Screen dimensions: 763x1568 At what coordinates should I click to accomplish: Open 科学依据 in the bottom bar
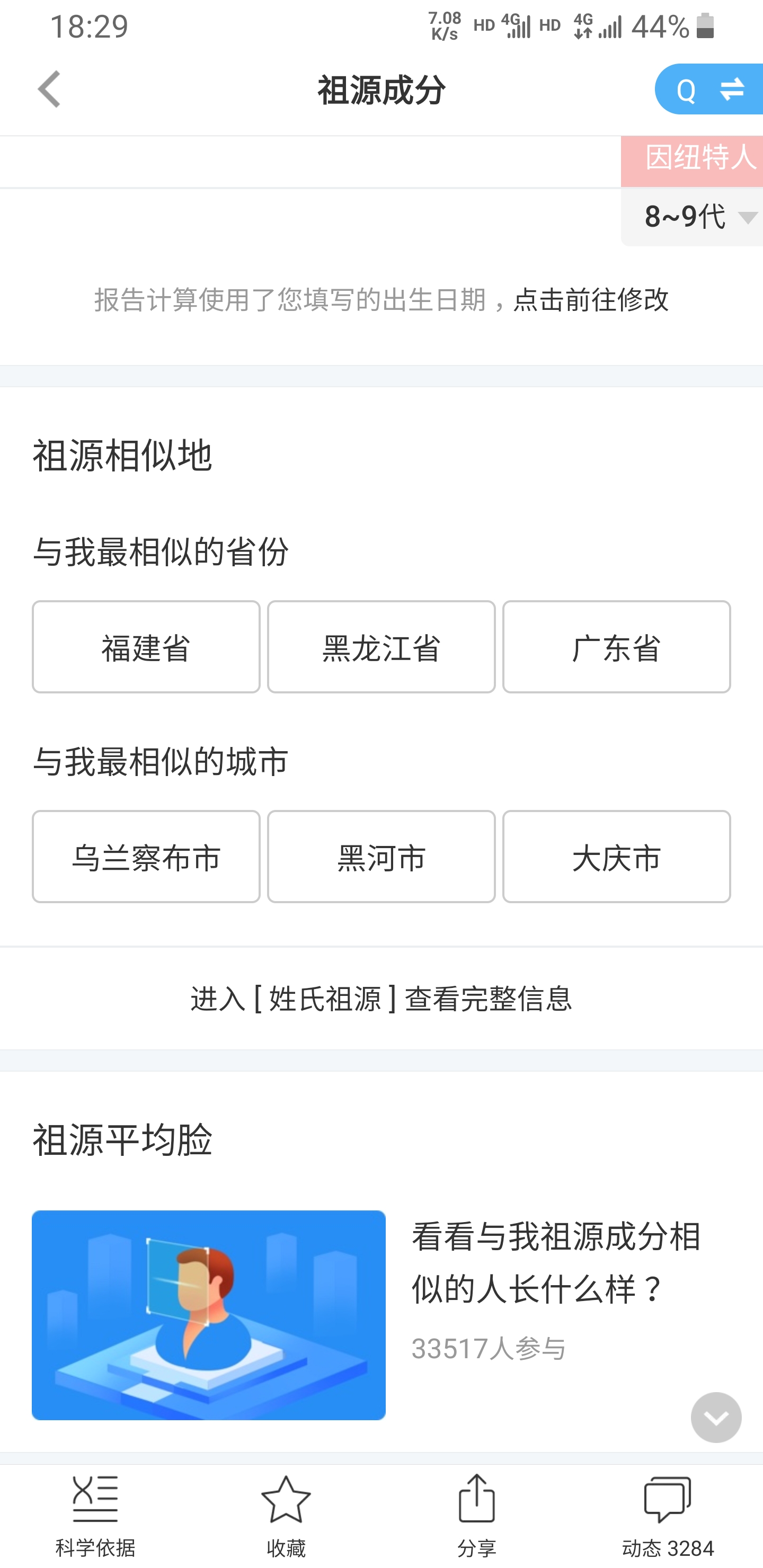pyautogui.click(x=95, y=1516)
